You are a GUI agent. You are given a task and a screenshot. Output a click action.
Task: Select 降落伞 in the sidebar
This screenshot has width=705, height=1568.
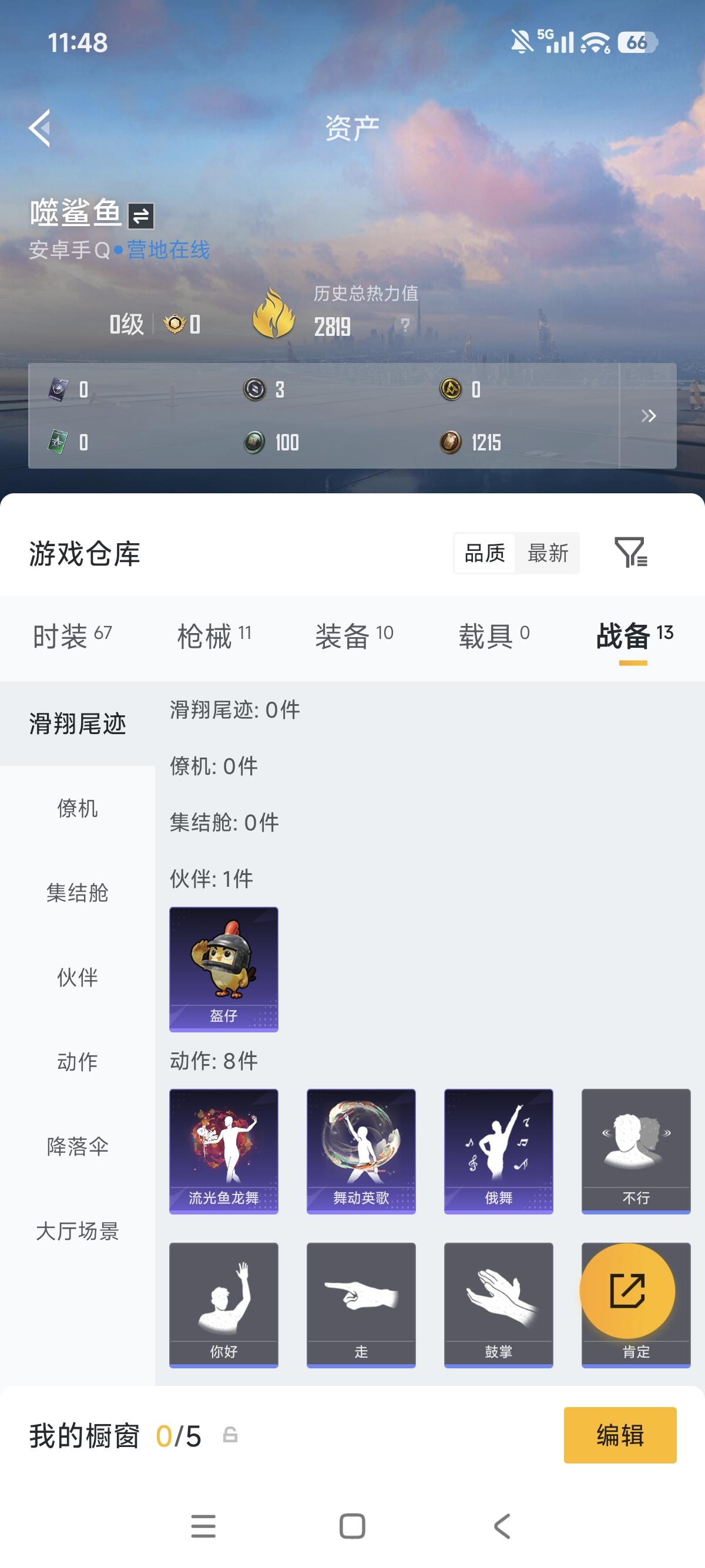click(78, 1148)
